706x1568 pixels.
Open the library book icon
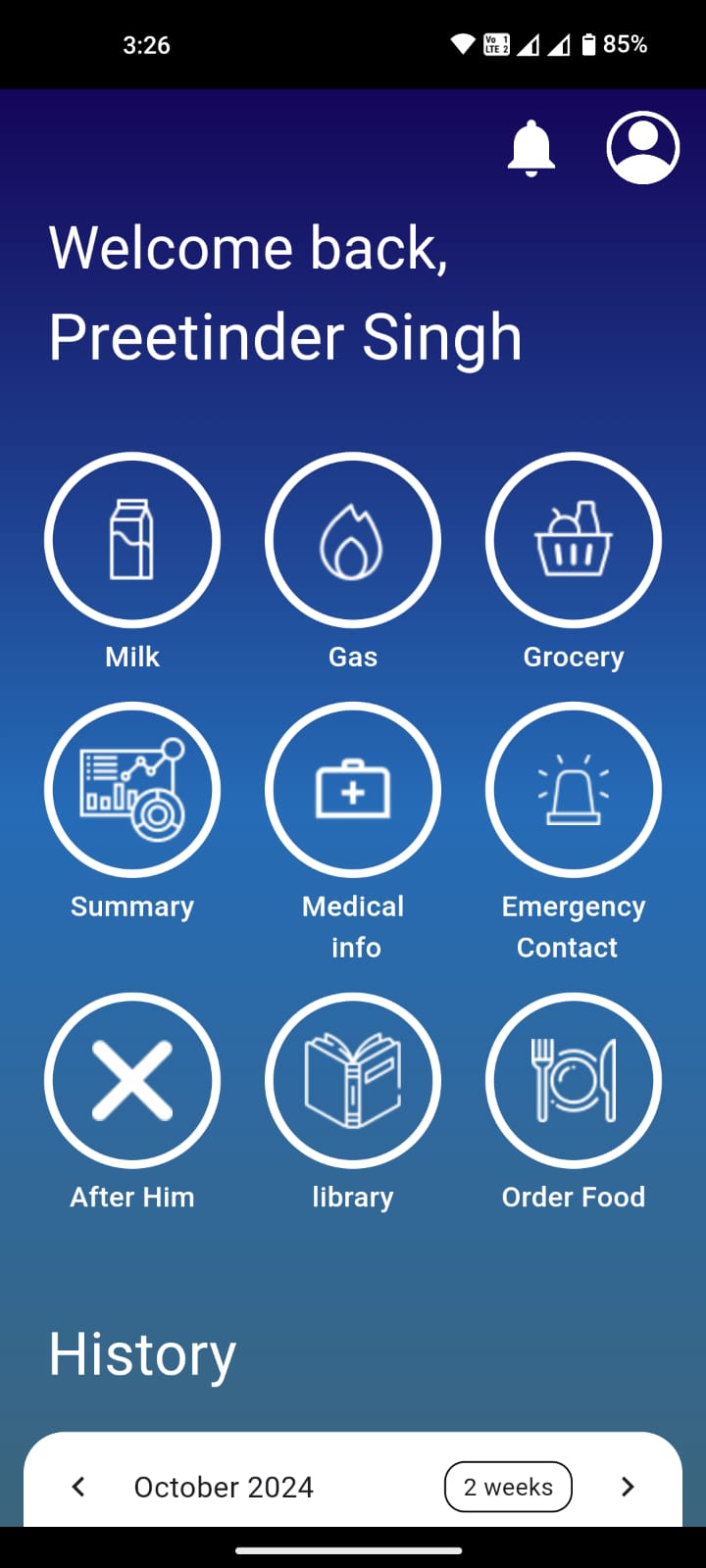(x=353, y=1078)
